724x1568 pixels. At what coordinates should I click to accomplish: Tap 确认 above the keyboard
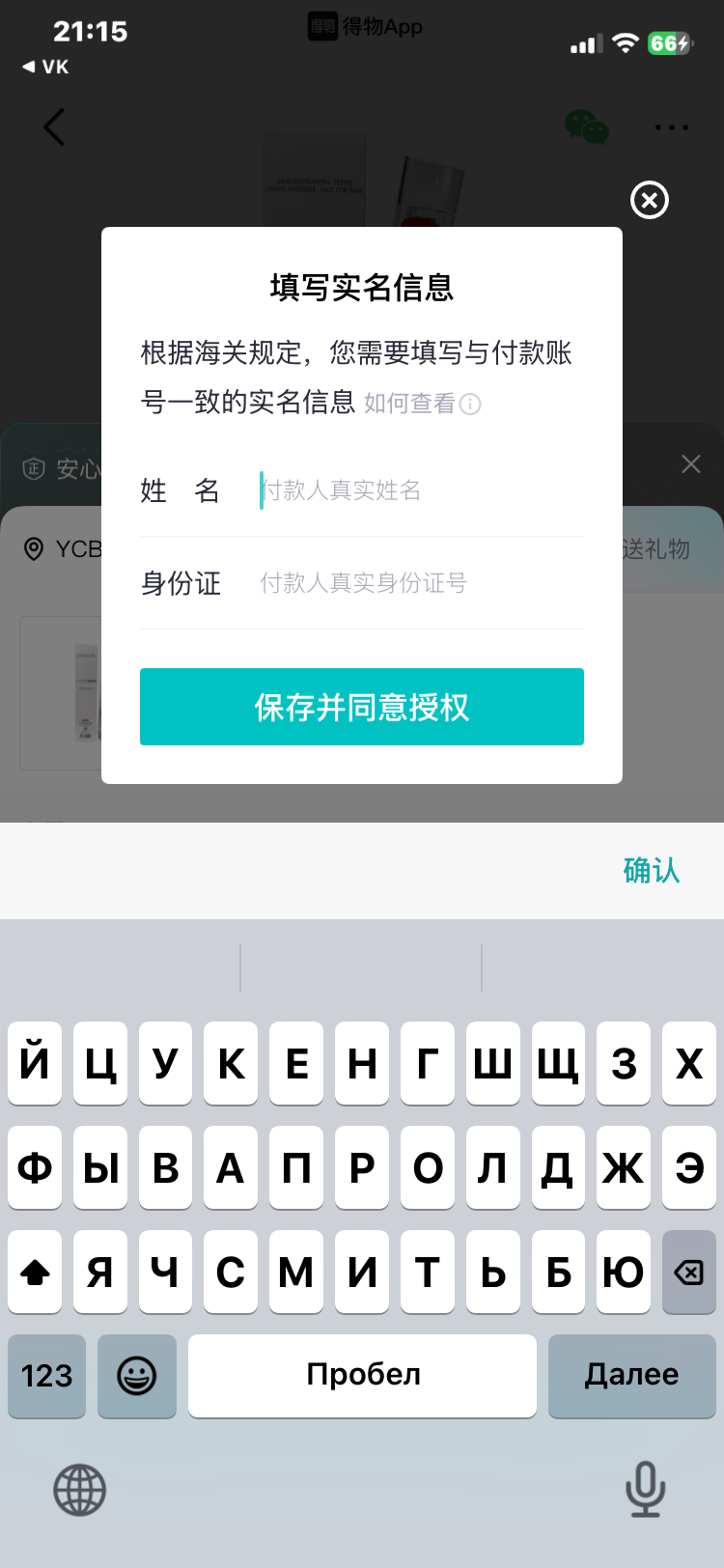tap(652, 870)
